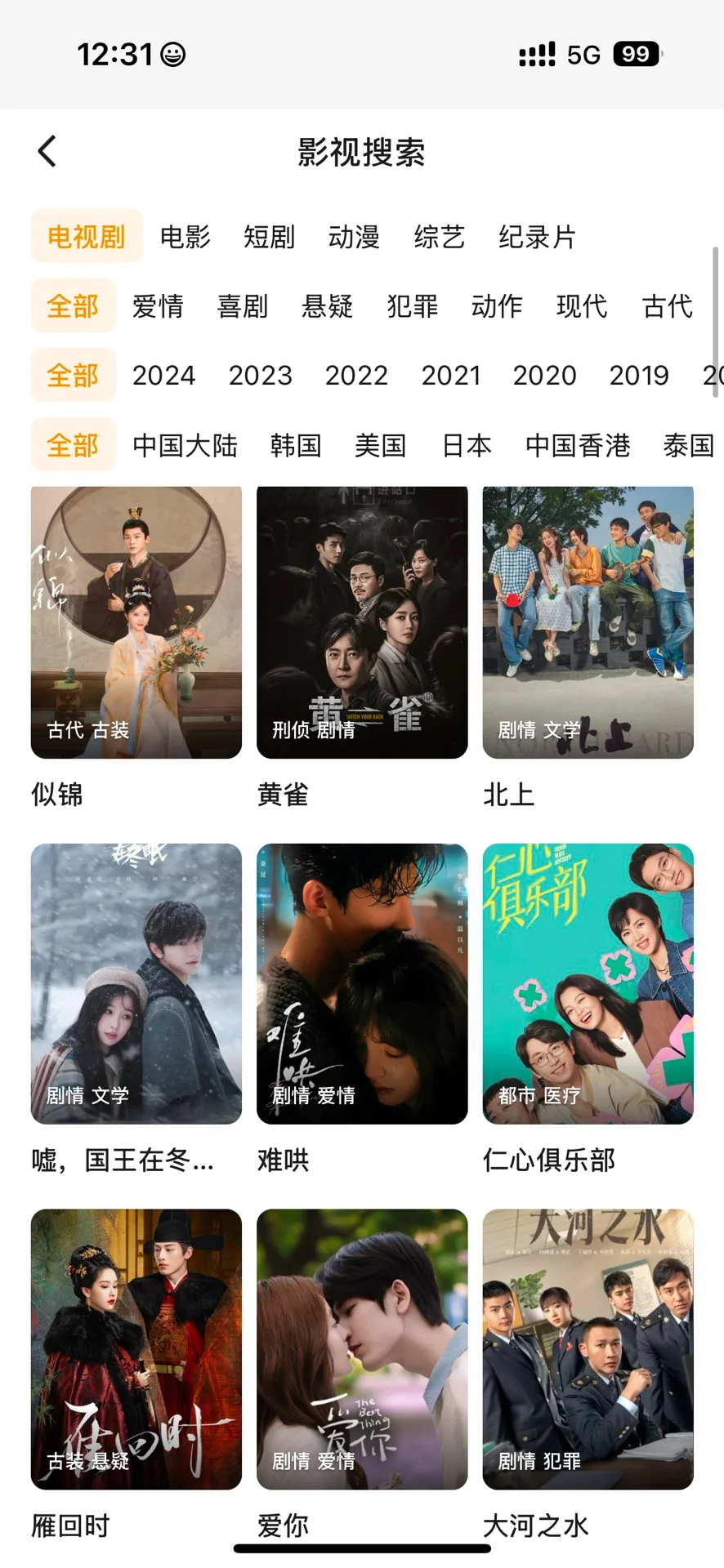This screenshot has height=1568, width=724.
Task: Select the 动漫 category
Action: coord(354,237)
